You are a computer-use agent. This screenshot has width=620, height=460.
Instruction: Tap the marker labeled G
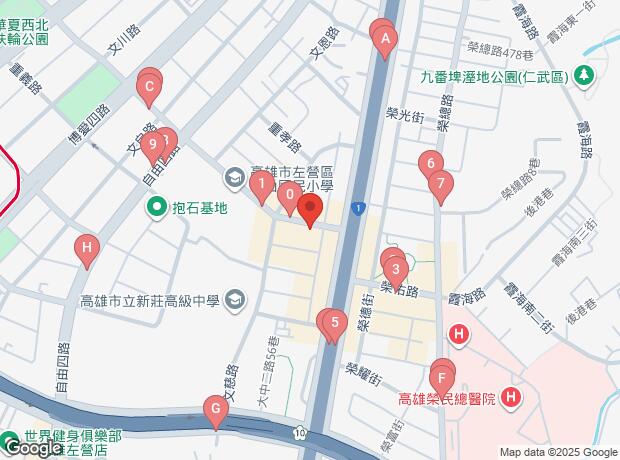click(x=214, y=409)
